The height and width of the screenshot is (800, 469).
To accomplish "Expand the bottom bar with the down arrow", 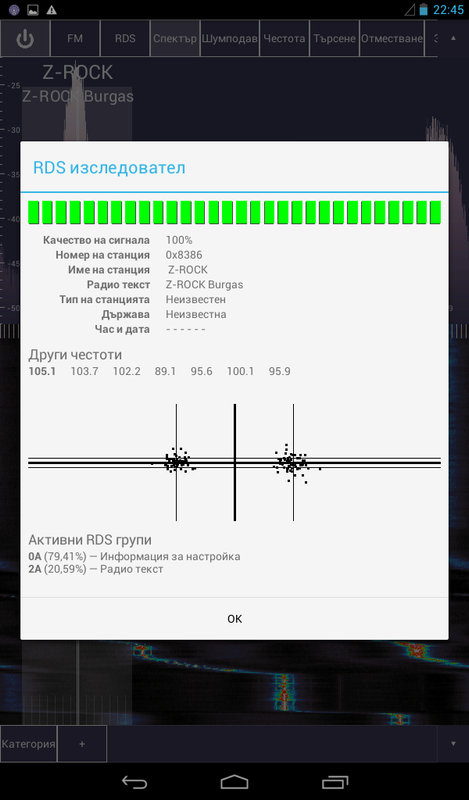I will 453,744.
